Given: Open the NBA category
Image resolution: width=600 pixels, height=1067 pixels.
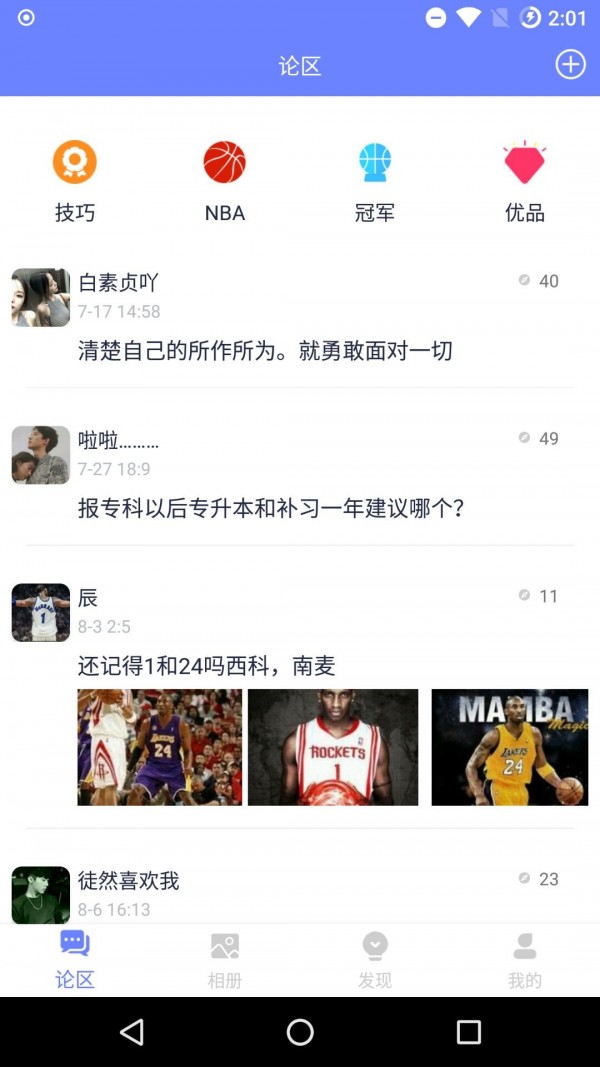Looking at the screenshot, I should point(224,181).
